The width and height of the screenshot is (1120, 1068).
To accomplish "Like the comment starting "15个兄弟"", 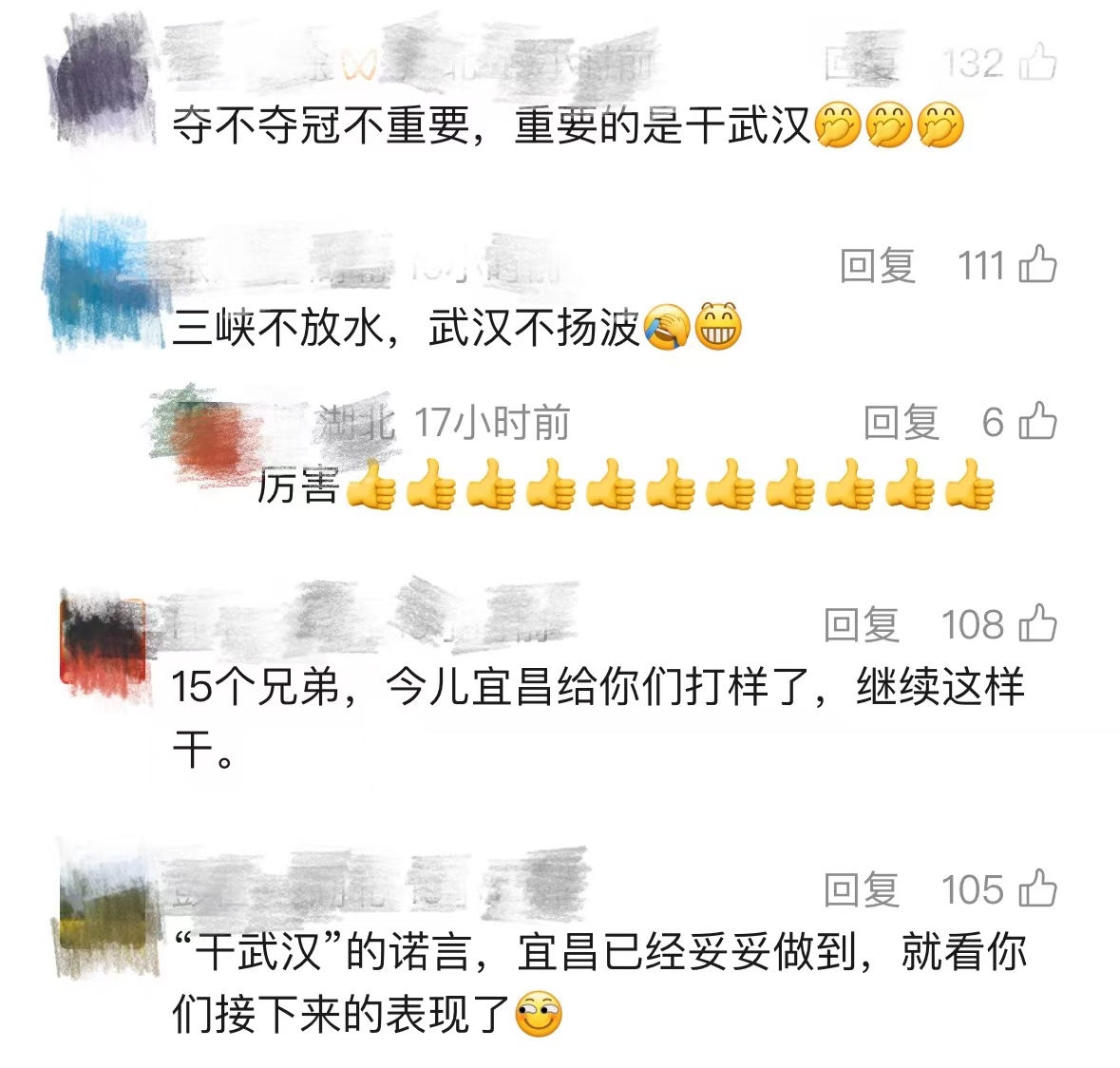I will coord(1037,623).
